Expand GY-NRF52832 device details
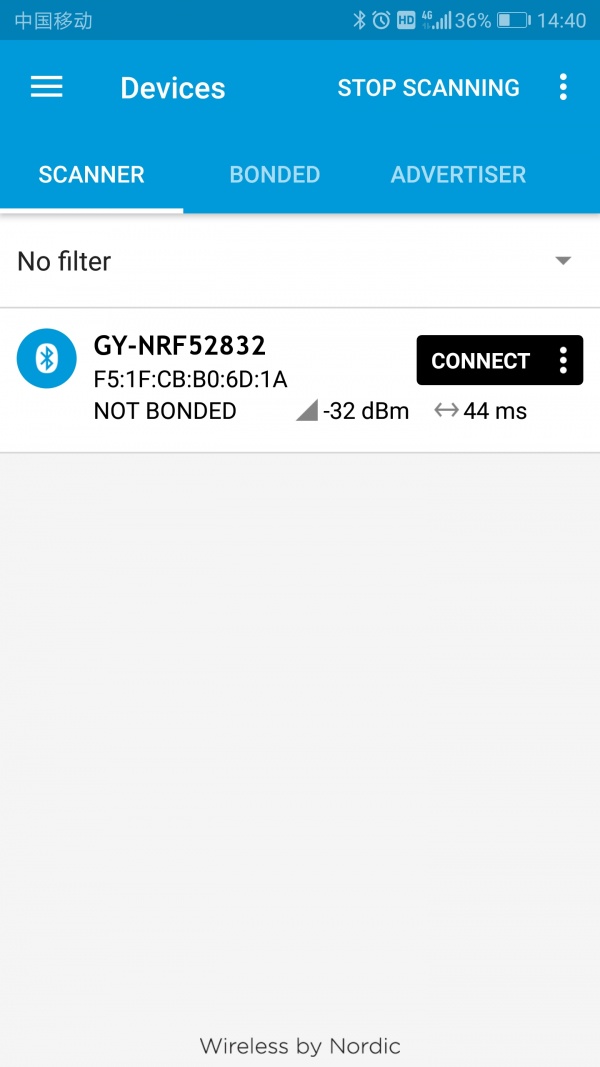 (200, 378)
